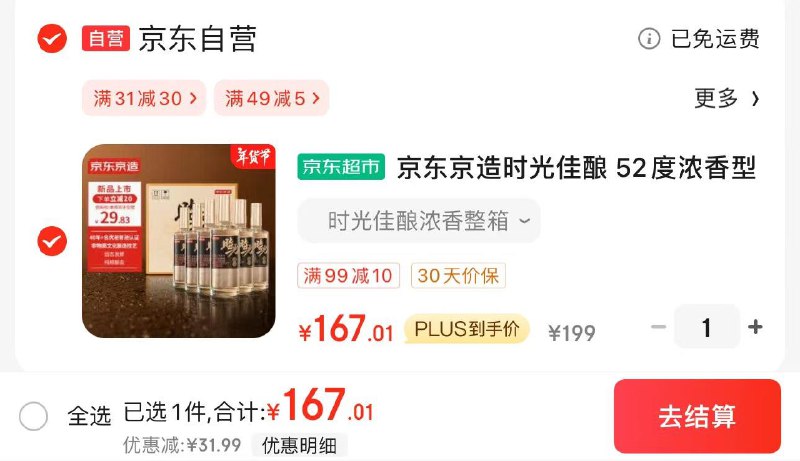This screenshot has height=461, width=800.
Task: Open the 京东京造时光佳酿 product image
Action: coord(179,241)
